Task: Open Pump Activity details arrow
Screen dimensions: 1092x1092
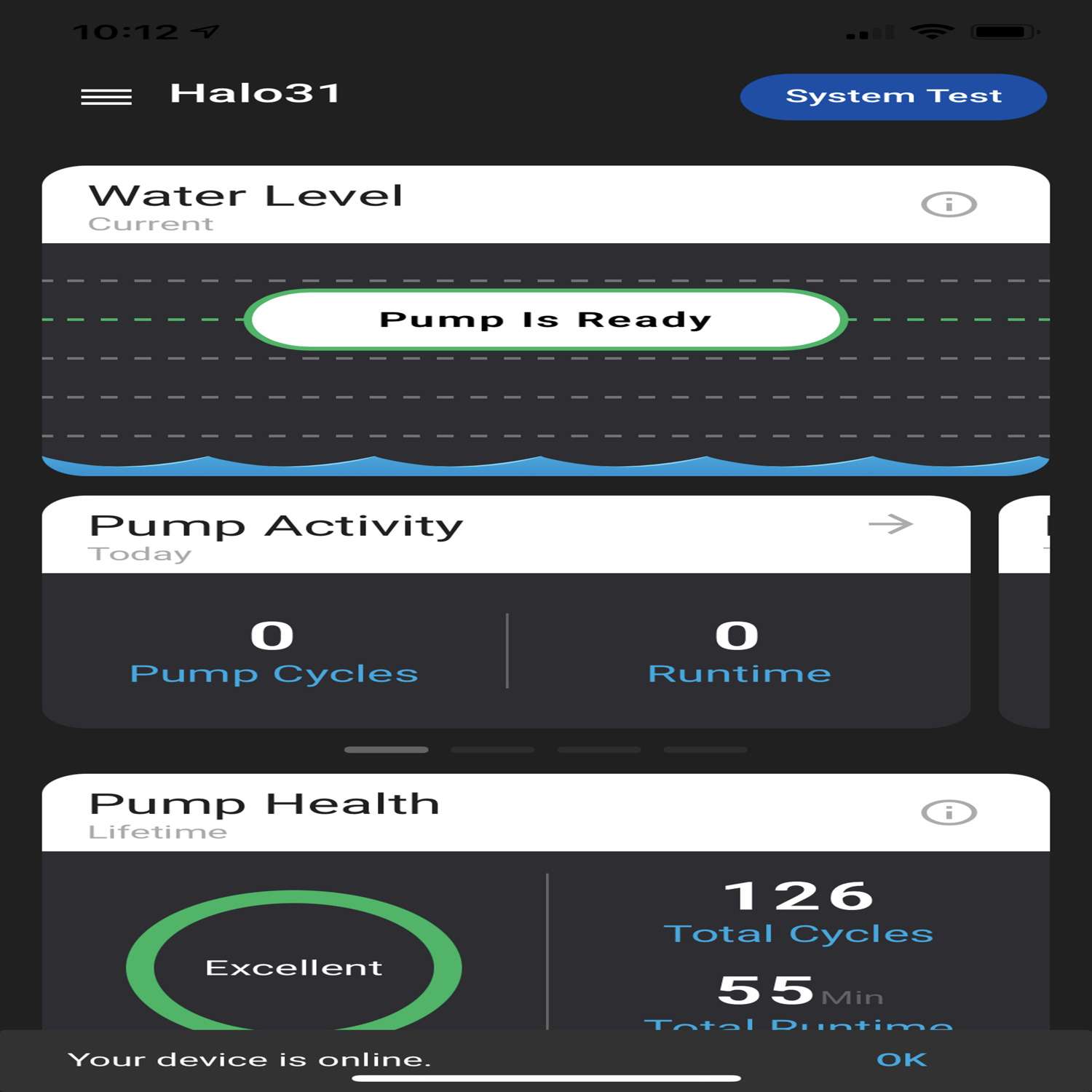Action: point(890,524)
